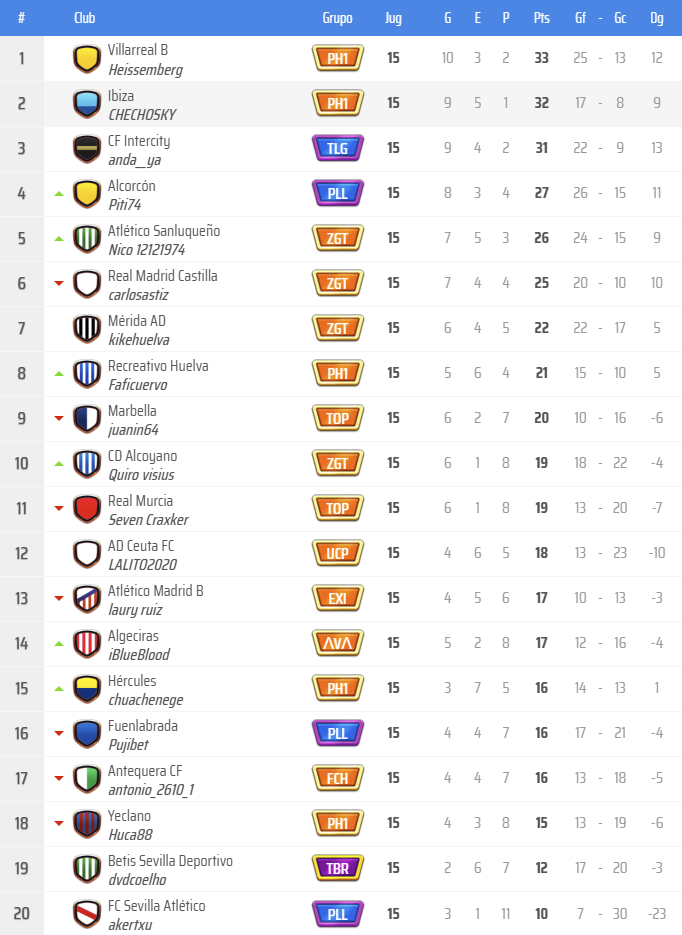The image size is (682, 935).
Task: Open Atlético Sanluqueño row
Action: [x=163, y=231]
